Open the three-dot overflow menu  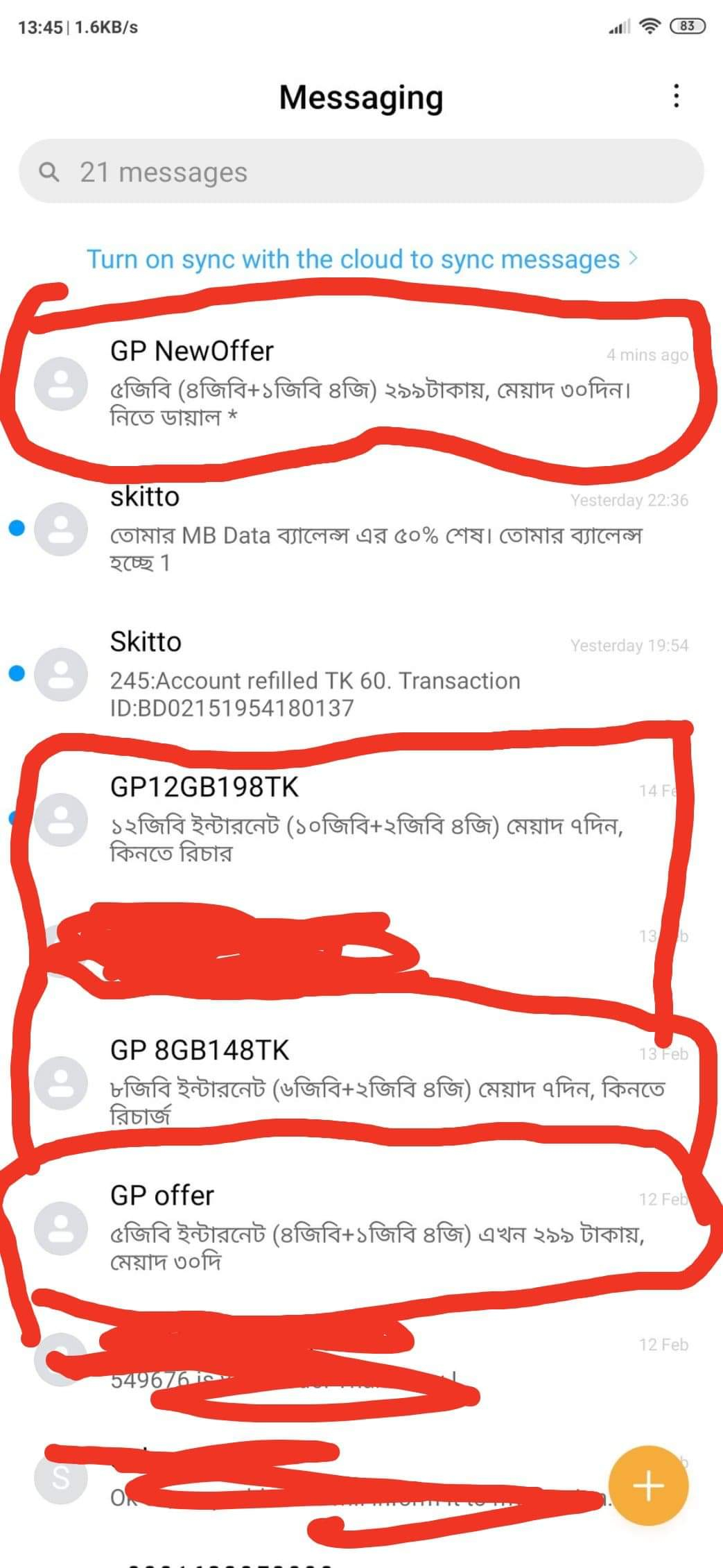point(676,96)
